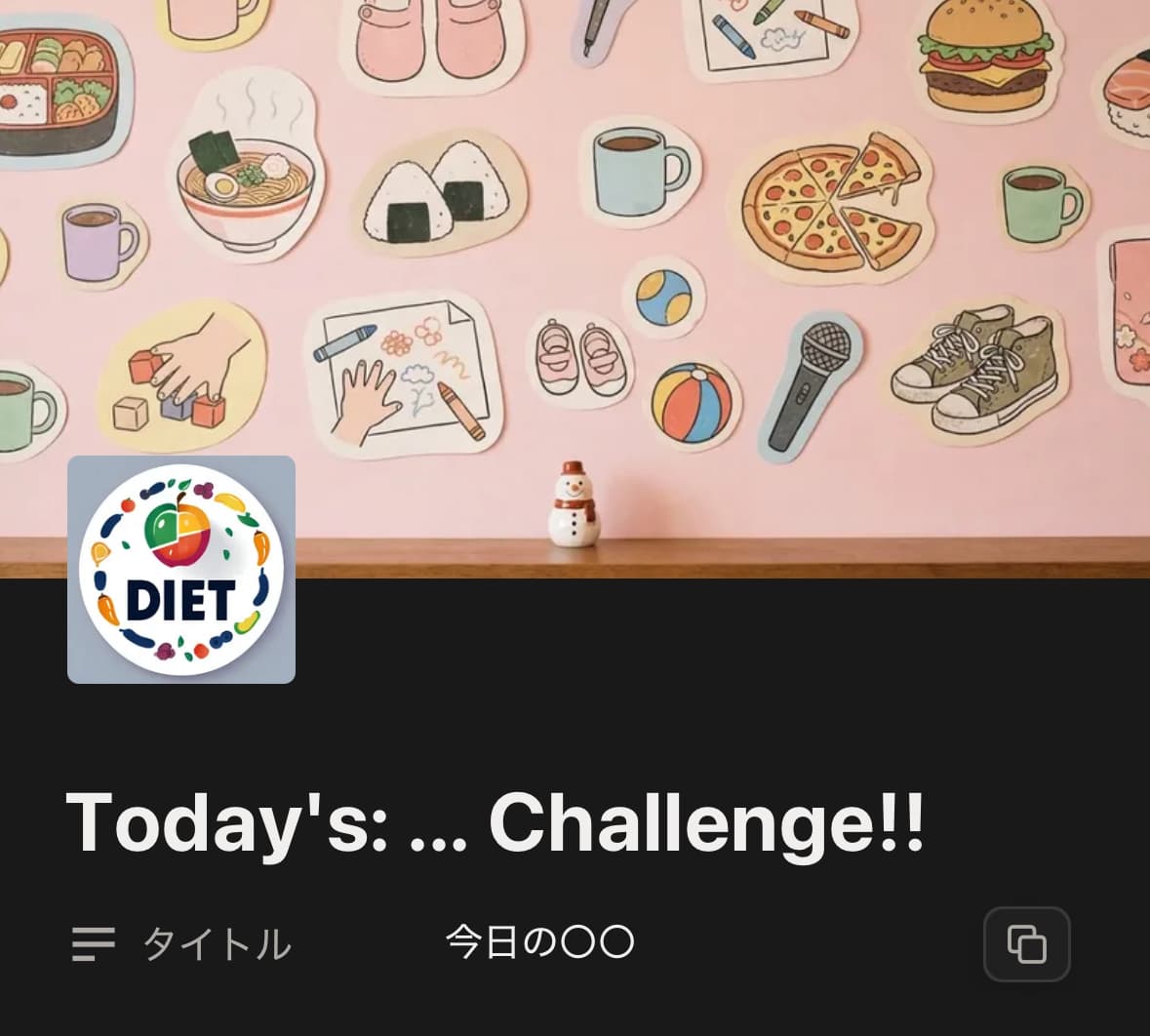
Task: Copy the title property value
Action: [x=1026, y=944]
